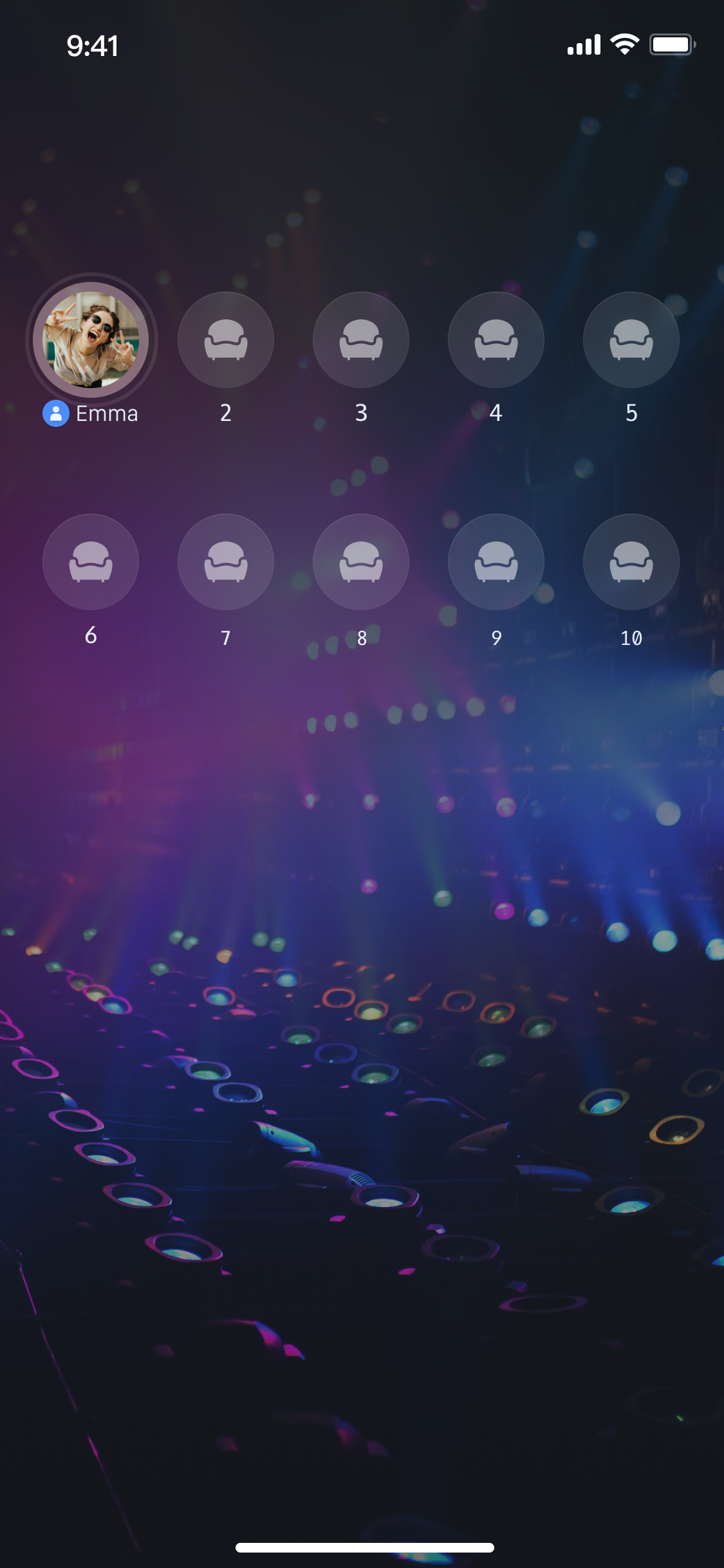Viewport: 724px width, 1568px height.
Task: Occupy seat number 9
Action: click(496, 562)
